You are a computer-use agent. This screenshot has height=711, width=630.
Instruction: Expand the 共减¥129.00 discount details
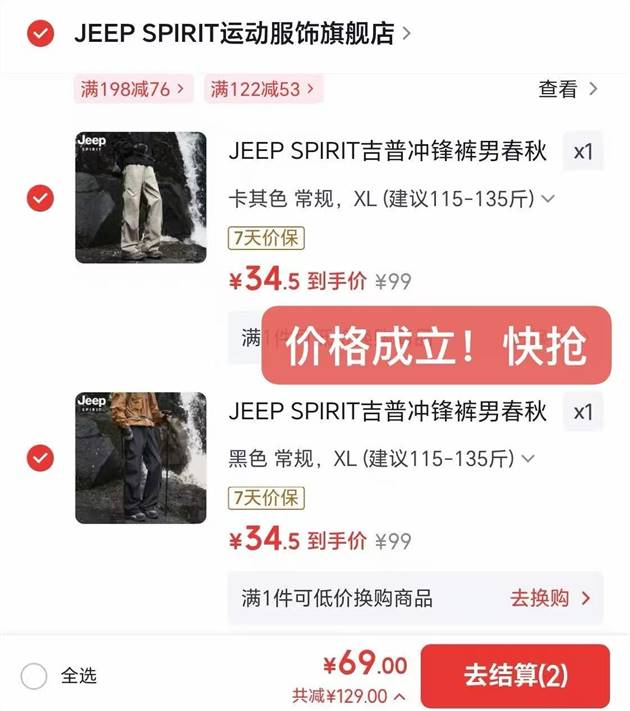tap(348, 696)
